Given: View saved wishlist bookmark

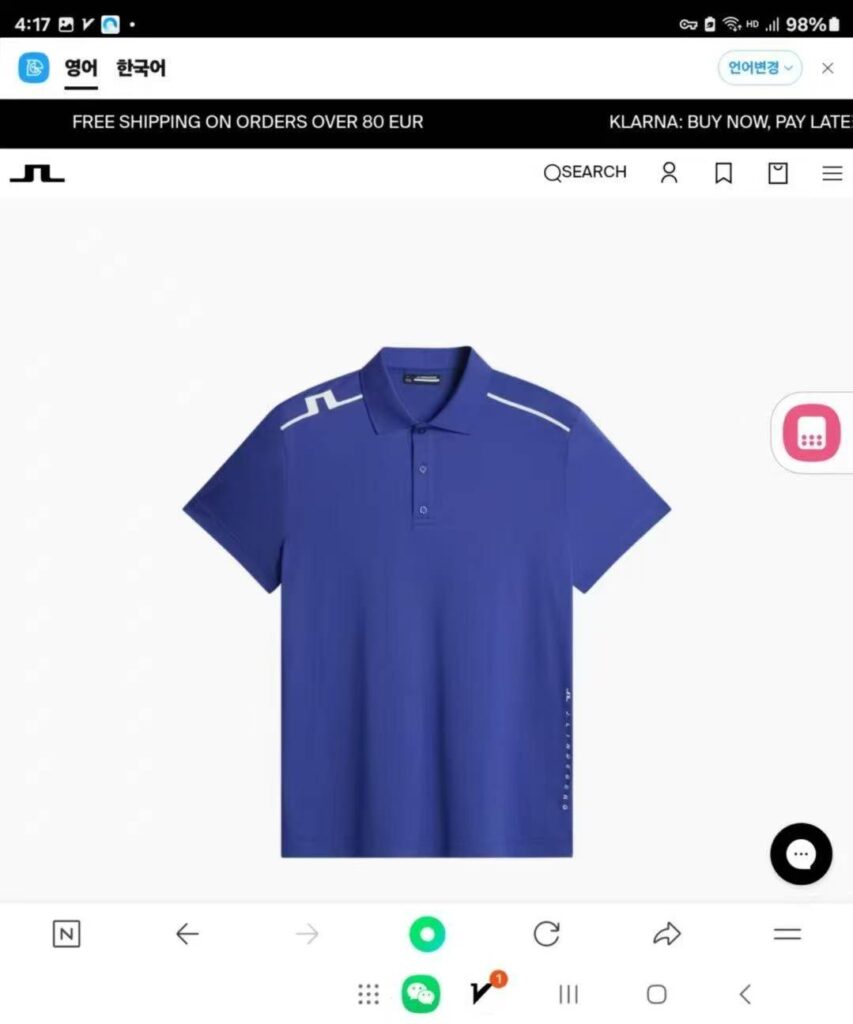Looking at the screenshot, I should click(x=723, y=173).
